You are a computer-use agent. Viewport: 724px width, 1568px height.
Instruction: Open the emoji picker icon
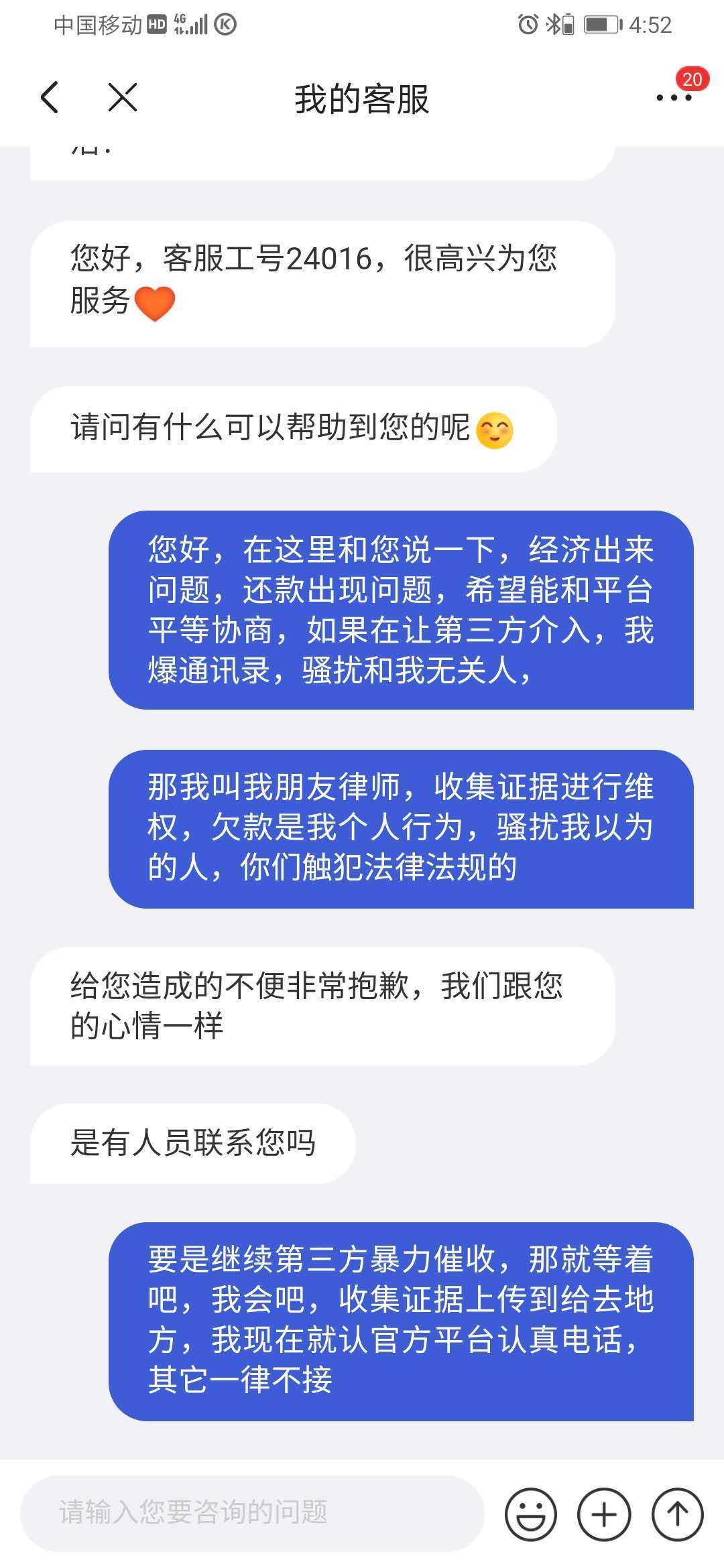coord(532,1513)
